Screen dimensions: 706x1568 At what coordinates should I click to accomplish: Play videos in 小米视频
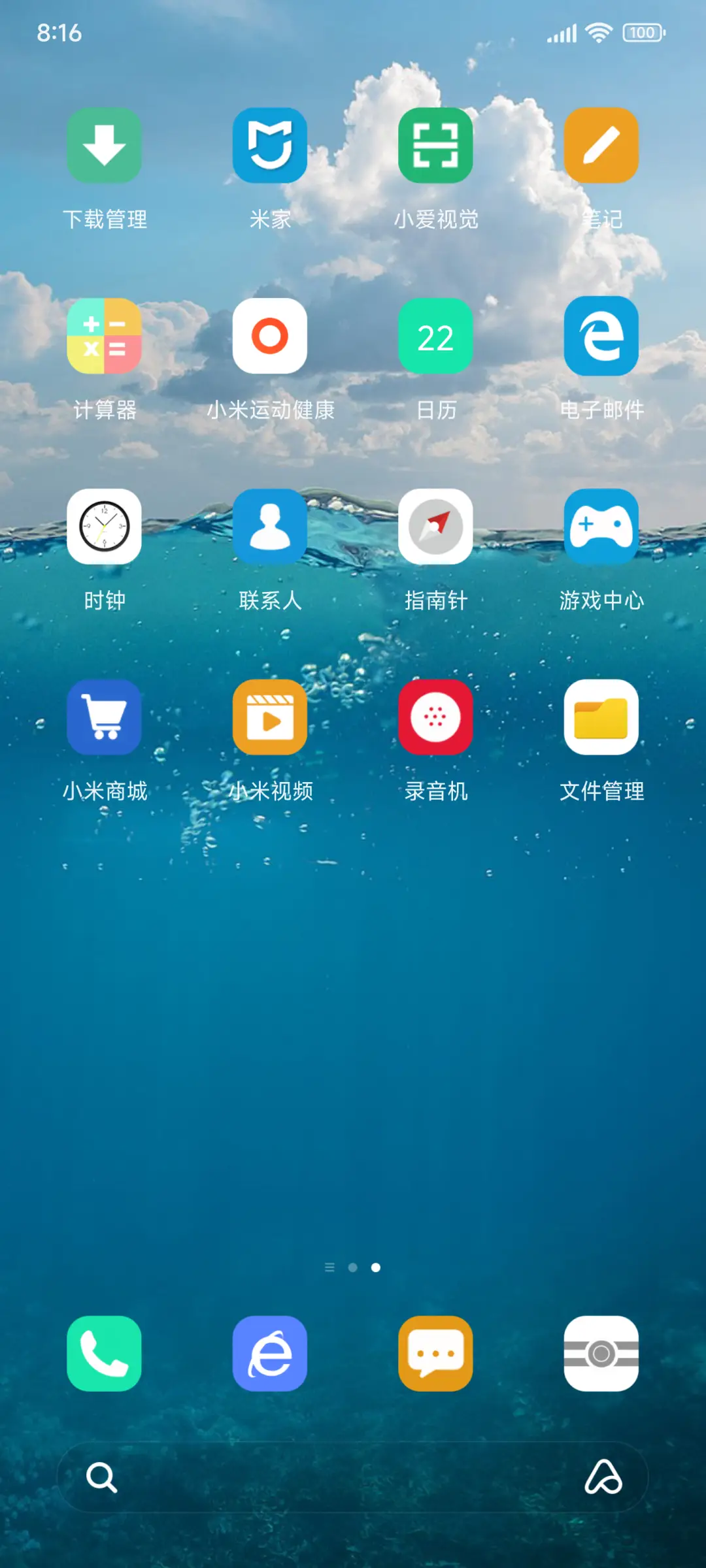(270, 717)
